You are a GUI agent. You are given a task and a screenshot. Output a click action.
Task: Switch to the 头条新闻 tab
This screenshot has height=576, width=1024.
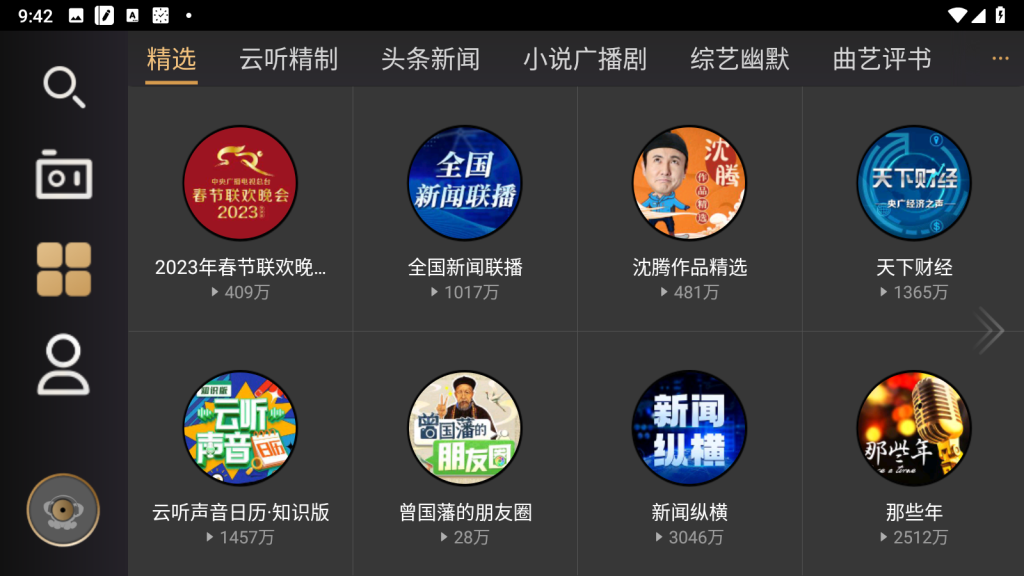click(430, 59)
